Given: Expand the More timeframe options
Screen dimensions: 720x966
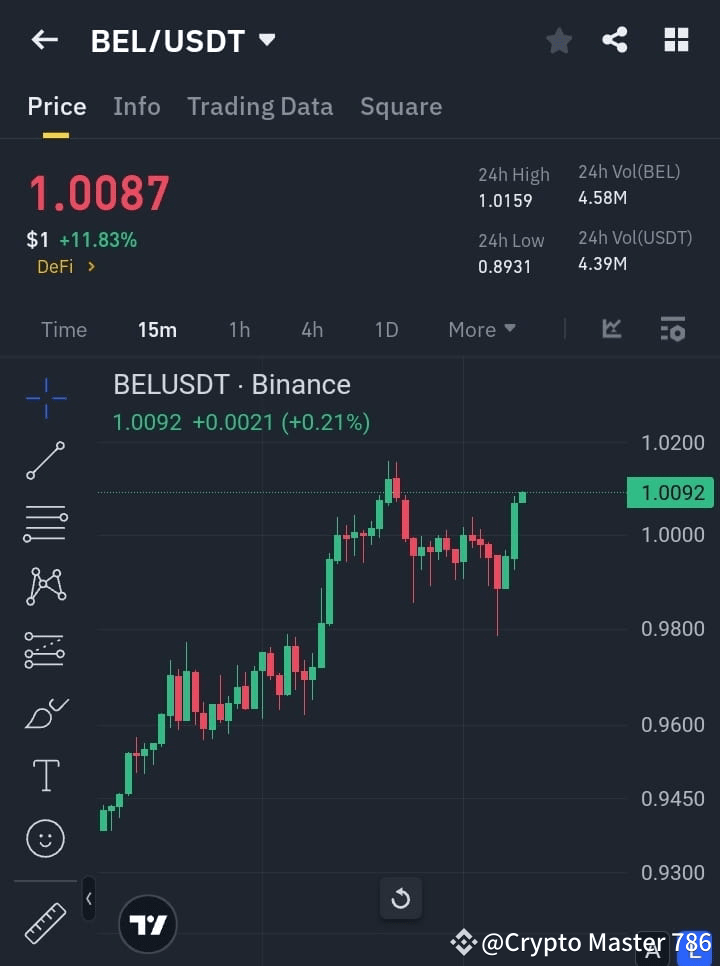Looking at the screenshot, I should [481, 329].
